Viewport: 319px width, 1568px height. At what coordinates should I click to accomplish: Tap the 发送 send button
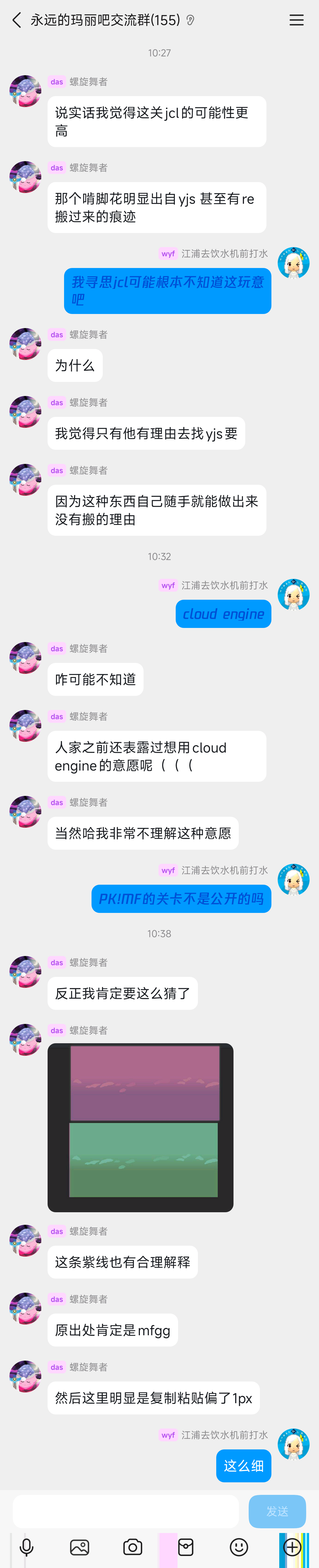click(277, 1511)
